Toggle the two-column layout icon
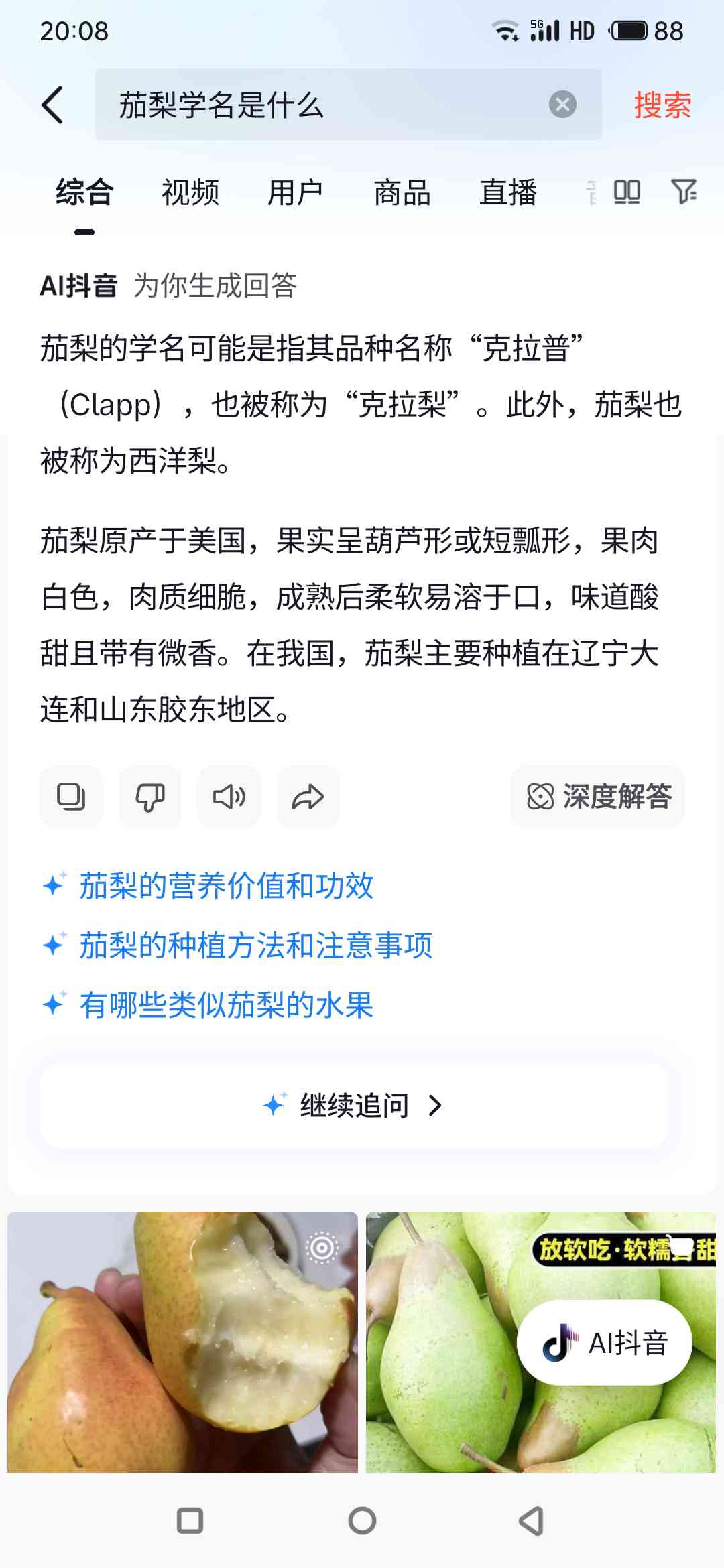 tap(627, 192)
